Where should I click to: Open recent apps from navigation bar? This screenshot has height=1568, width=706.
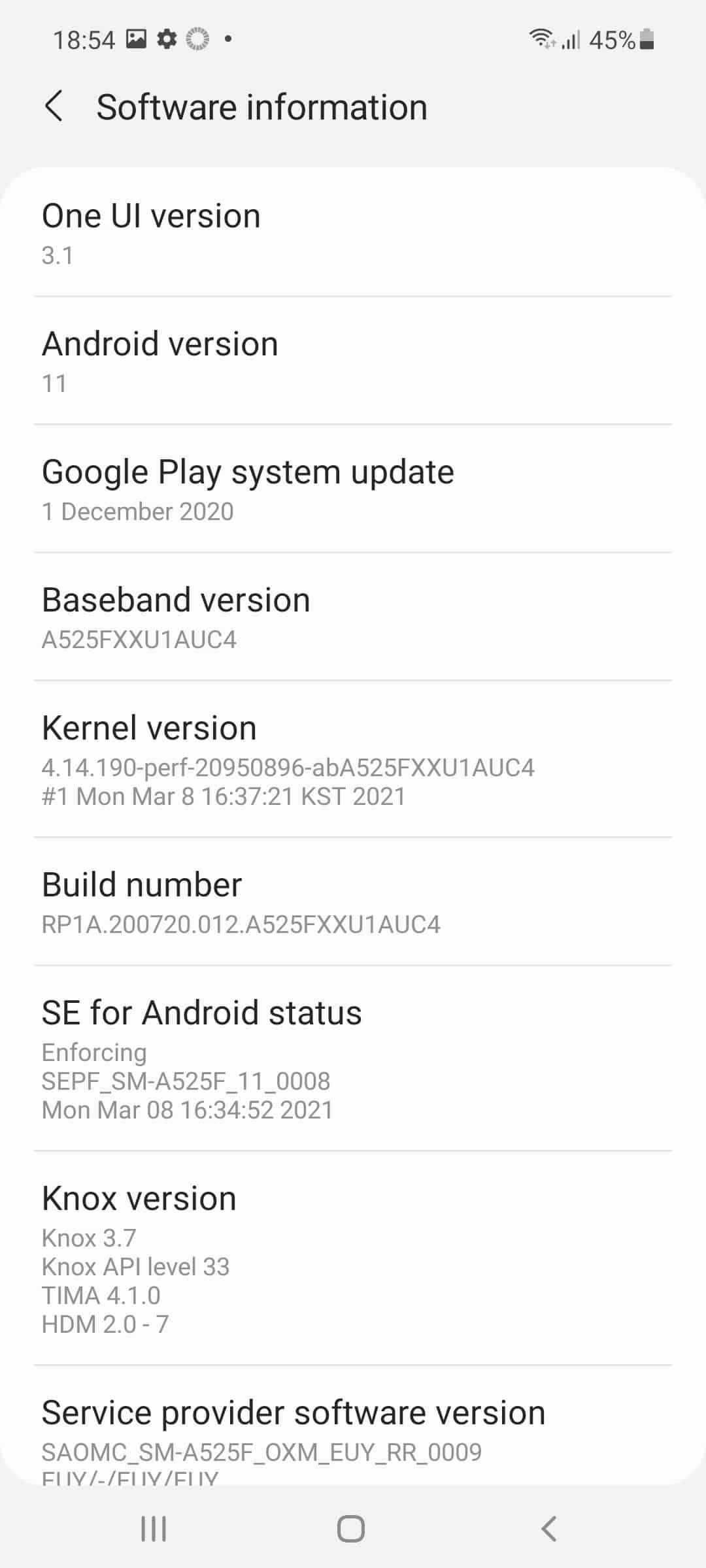[x=154, y=1529]
